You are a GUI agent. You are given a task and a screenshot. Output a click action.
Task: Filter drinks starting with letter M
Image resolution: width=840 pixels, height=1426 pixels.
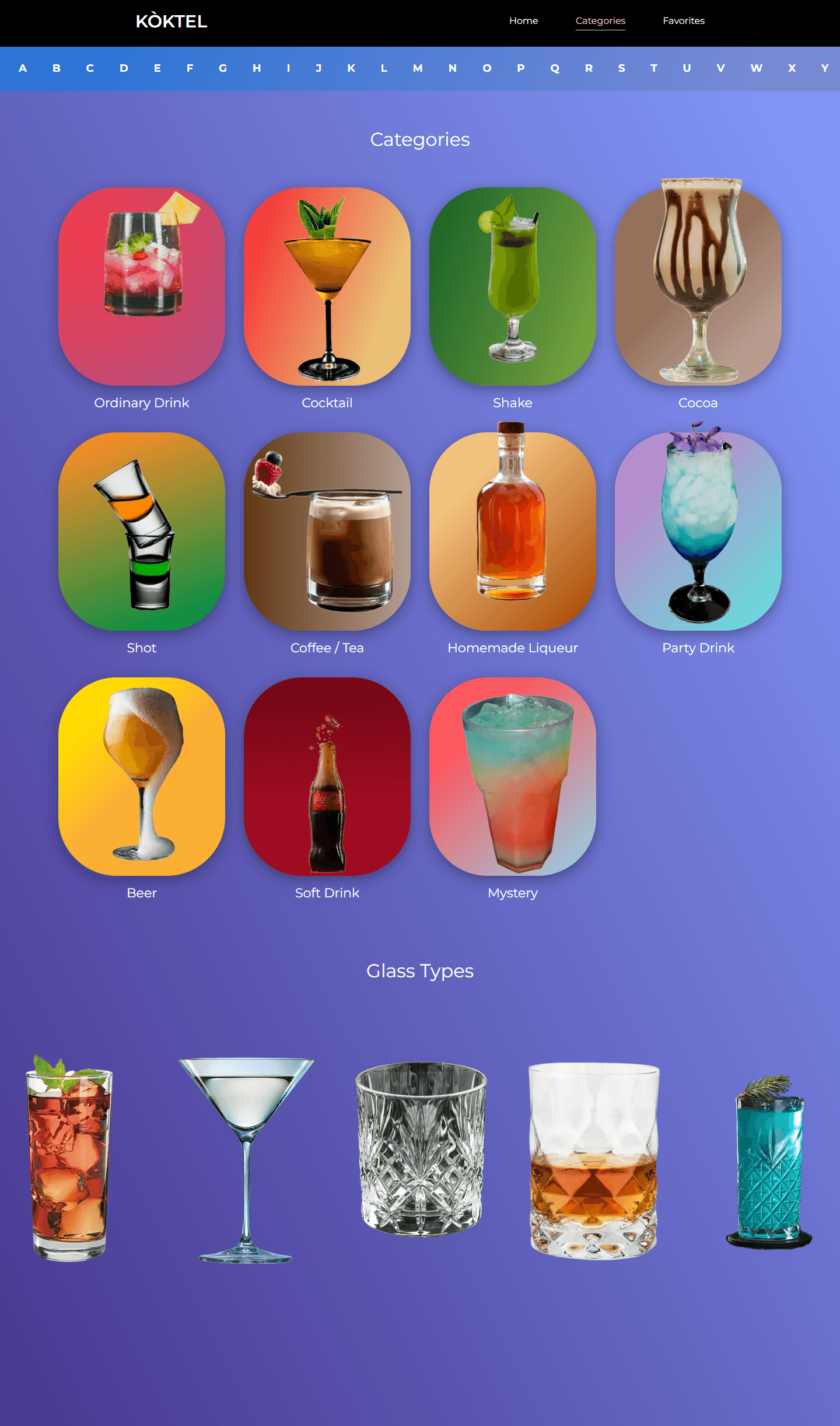(x=418, y=68)
